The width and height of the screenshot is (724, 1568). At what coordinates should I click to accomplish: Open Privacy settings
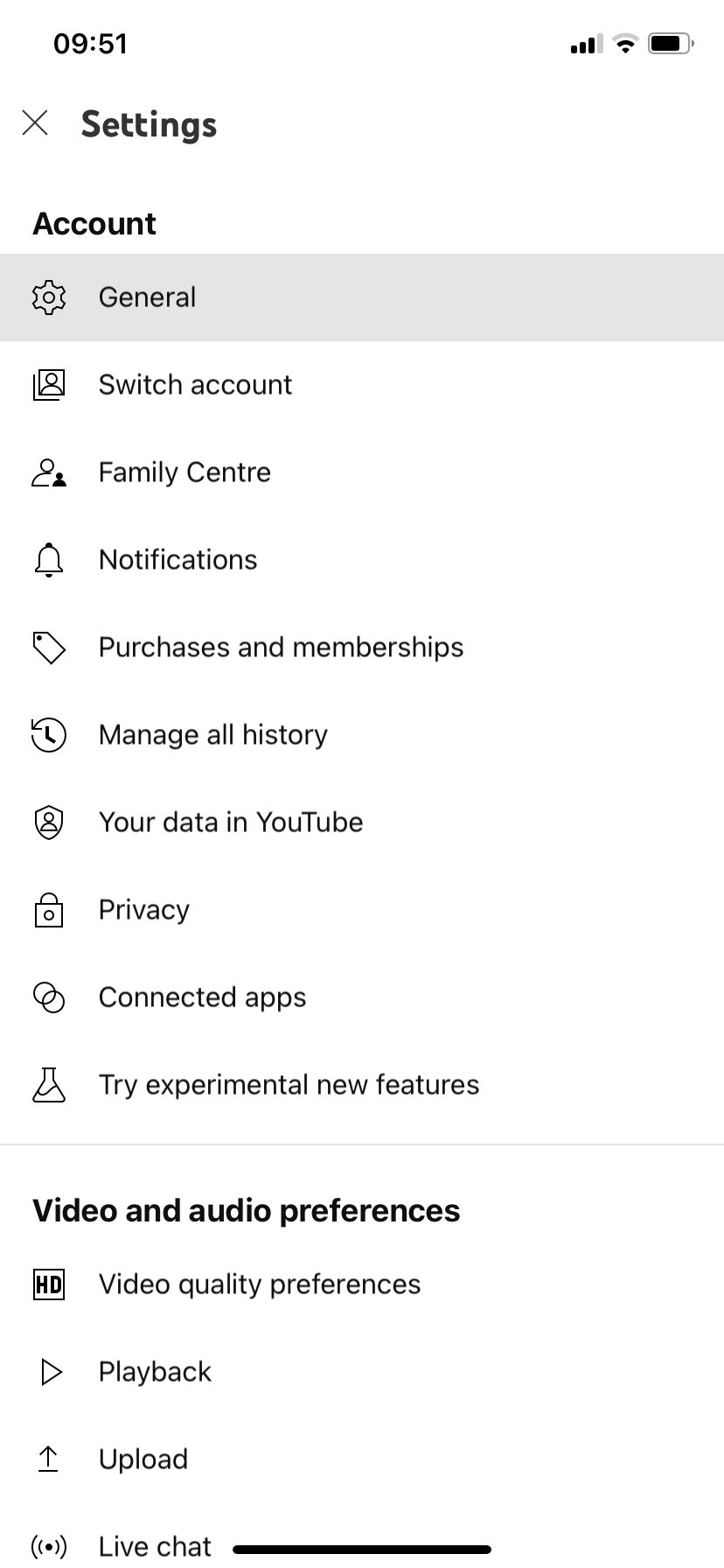click(143, 910)
